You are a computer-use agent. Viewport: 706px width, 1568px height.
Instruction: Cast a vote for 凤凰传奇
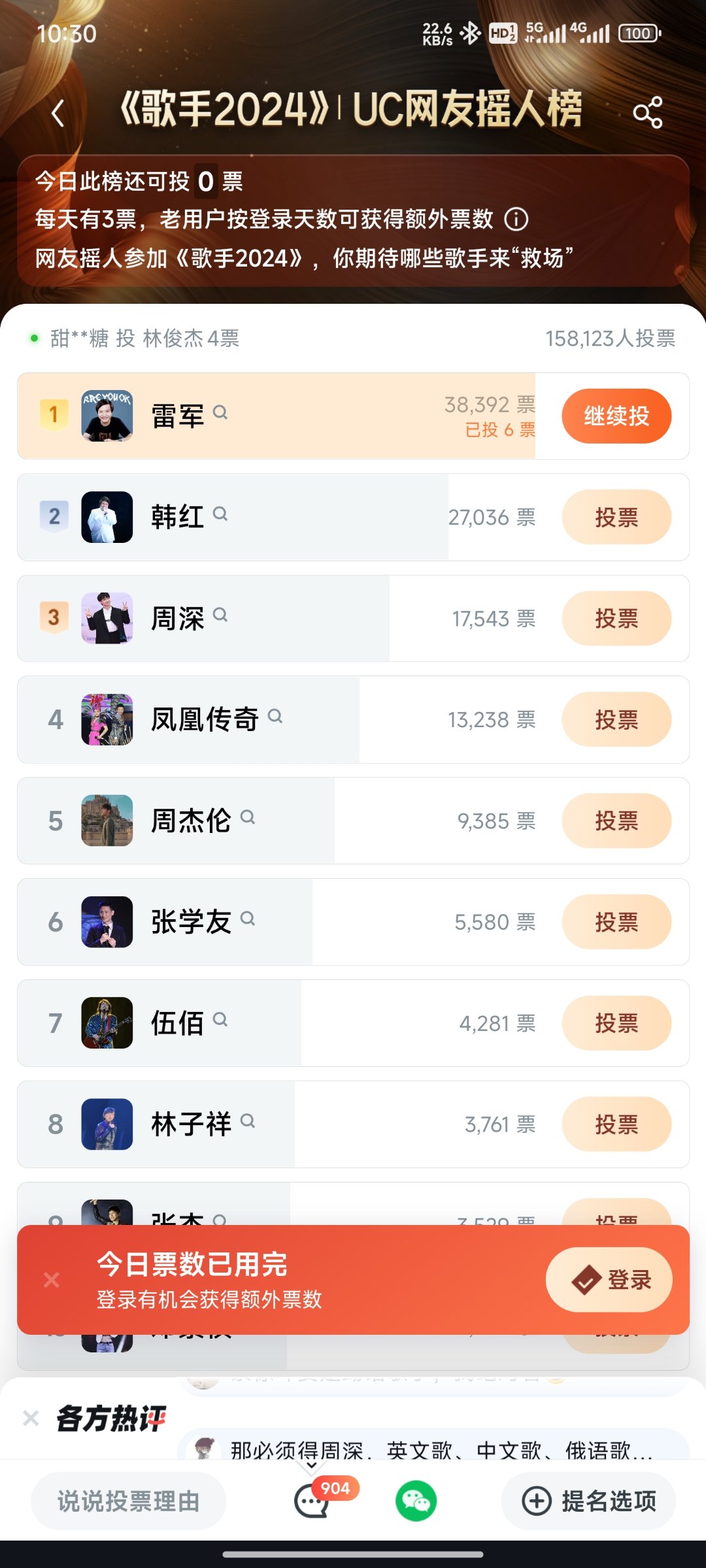point(616,719)
